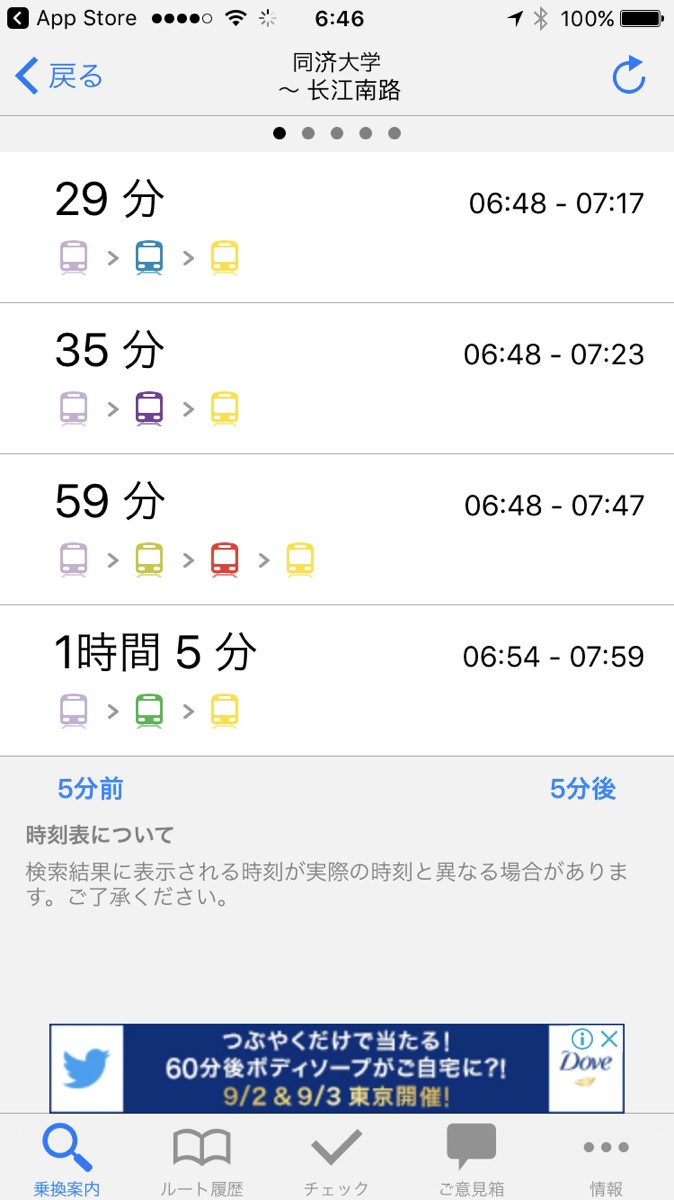Refresh the route search results
Viewport: 674px width, 1200px height.
tap(628, 76)
